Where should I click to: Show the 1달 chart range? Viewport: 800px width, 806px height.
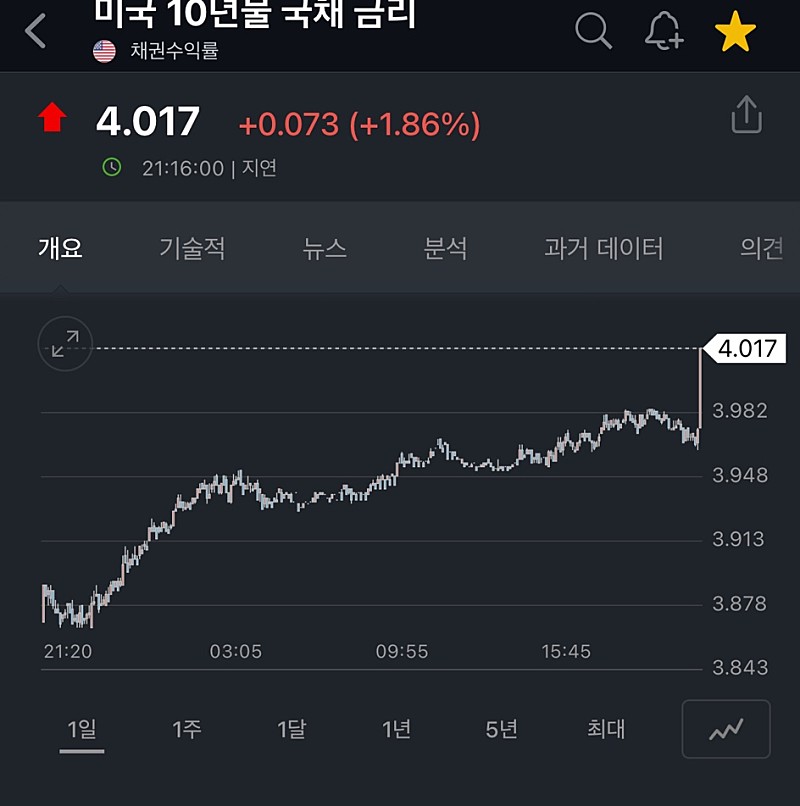point(291,730)
